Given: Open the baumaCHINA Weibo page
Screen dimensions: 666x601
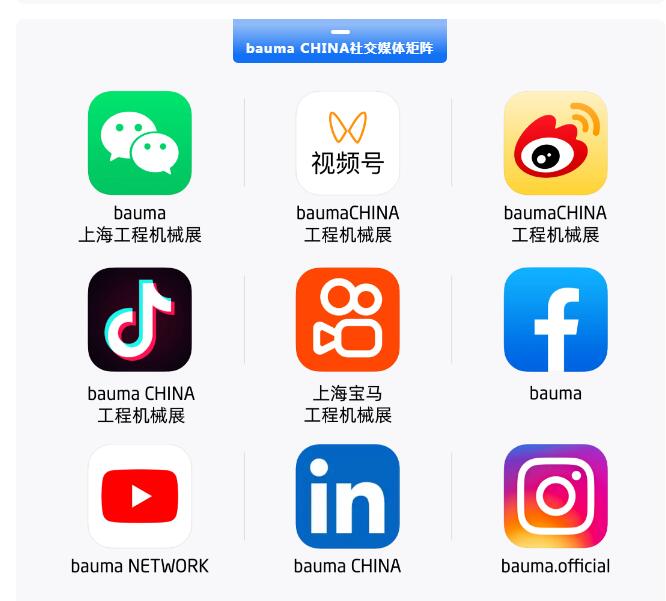Looking at the screenshot, I should (555, 143).
